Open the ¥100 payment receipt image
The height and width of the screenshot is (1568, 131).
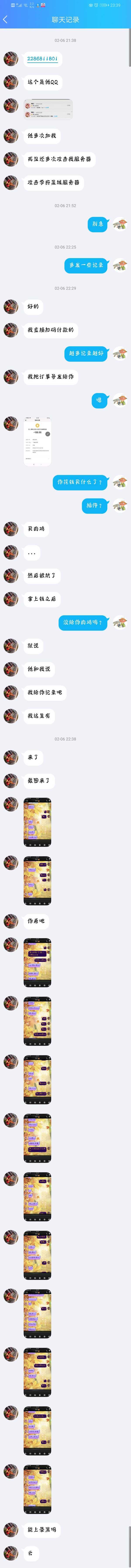[38, 441]
